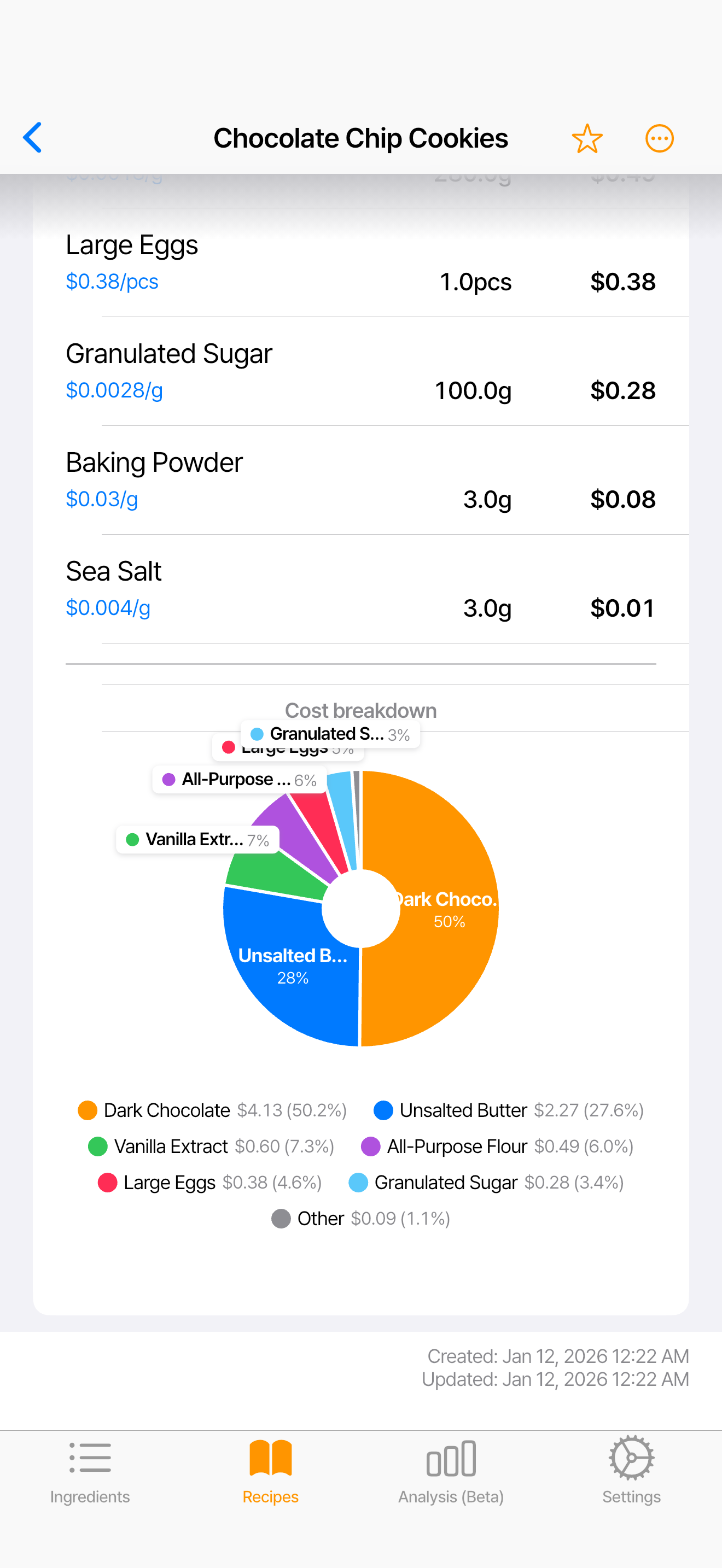722x1568 pixels.
Task: Open the Granulated Sugar $0.0028/g price link
Action: (x=113, y=390)
